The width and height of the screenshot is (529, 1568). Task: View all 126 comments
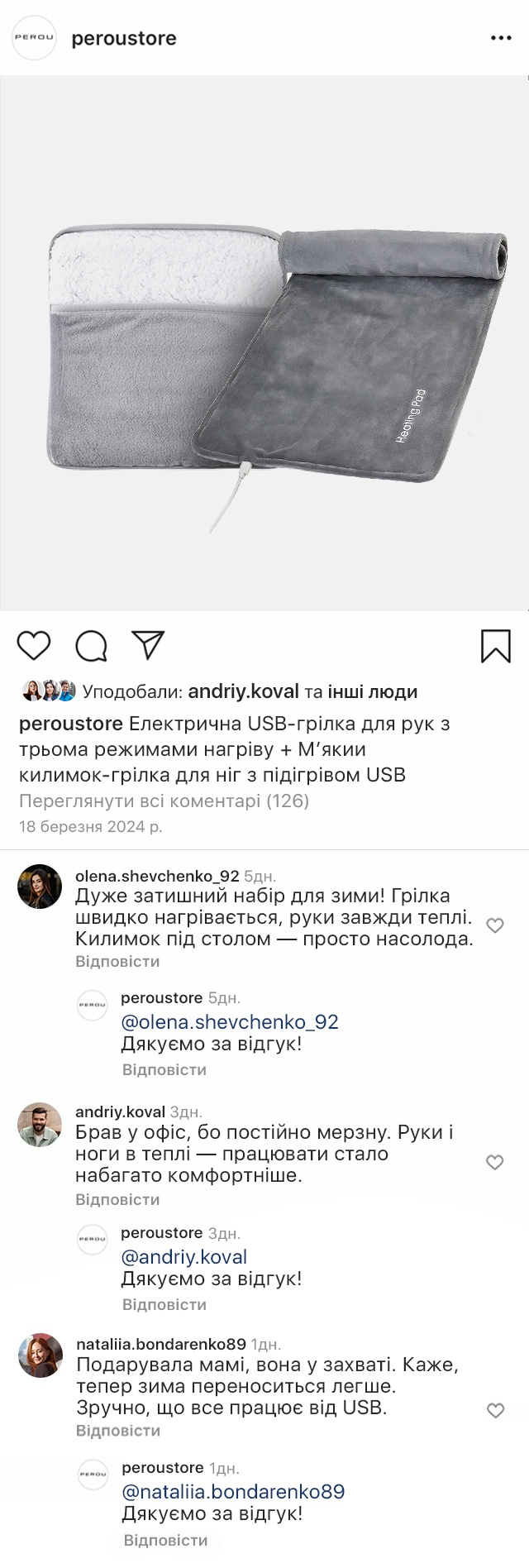(x=164, y=801)
